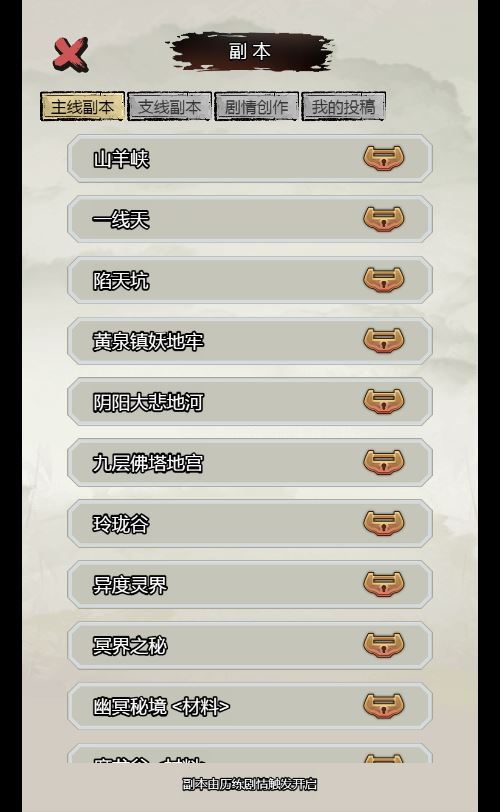
Task: Enter 幽冥秘境 <材料> dungeon
Action: [x=249, y=706]
